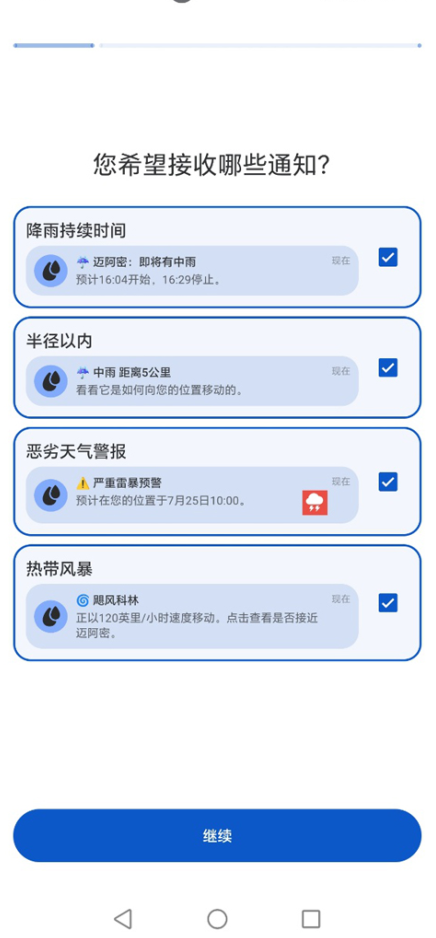This screenshot has height=938, width=436.
Task: Toggle the 恶劣天气警报 checkbox
Action: (388, 482)
